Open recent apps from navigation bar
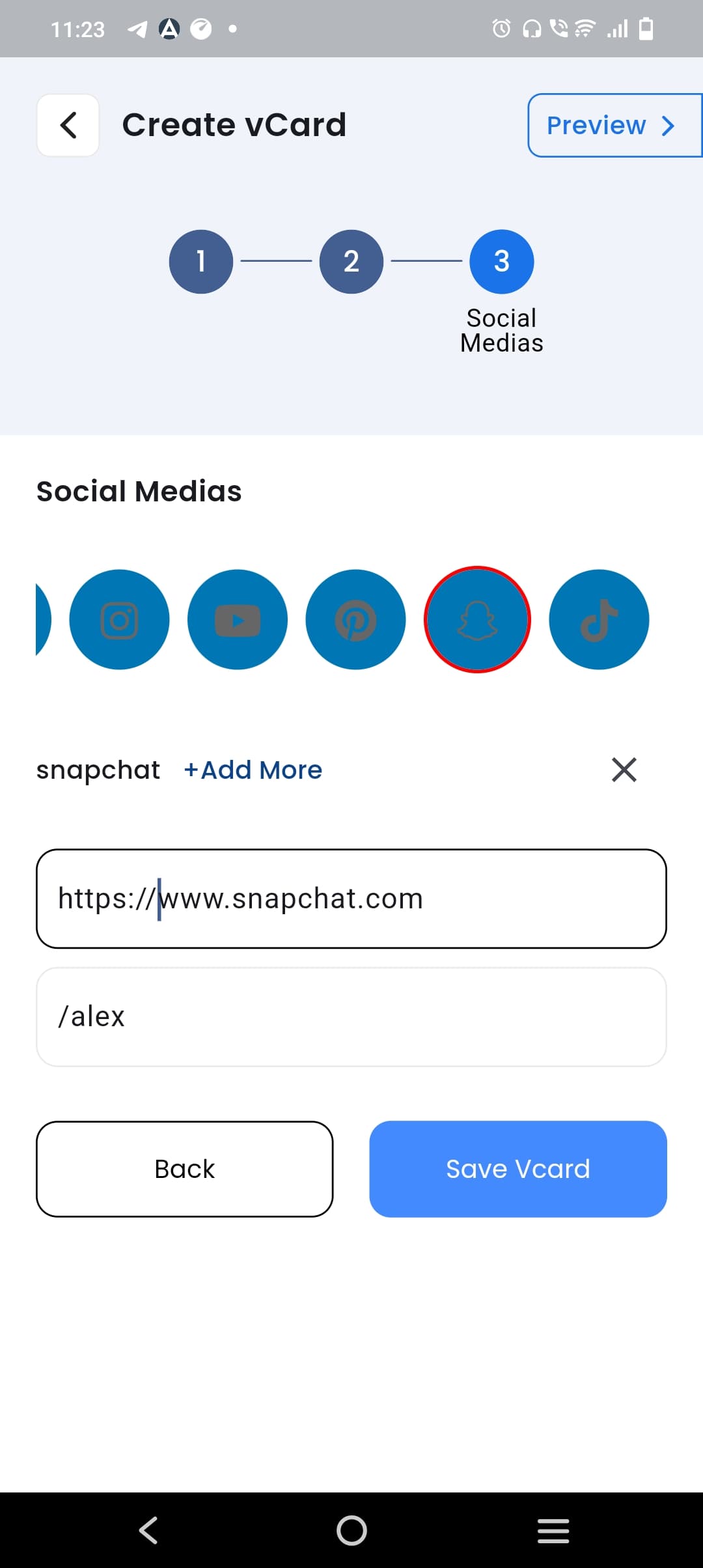 553,1530
